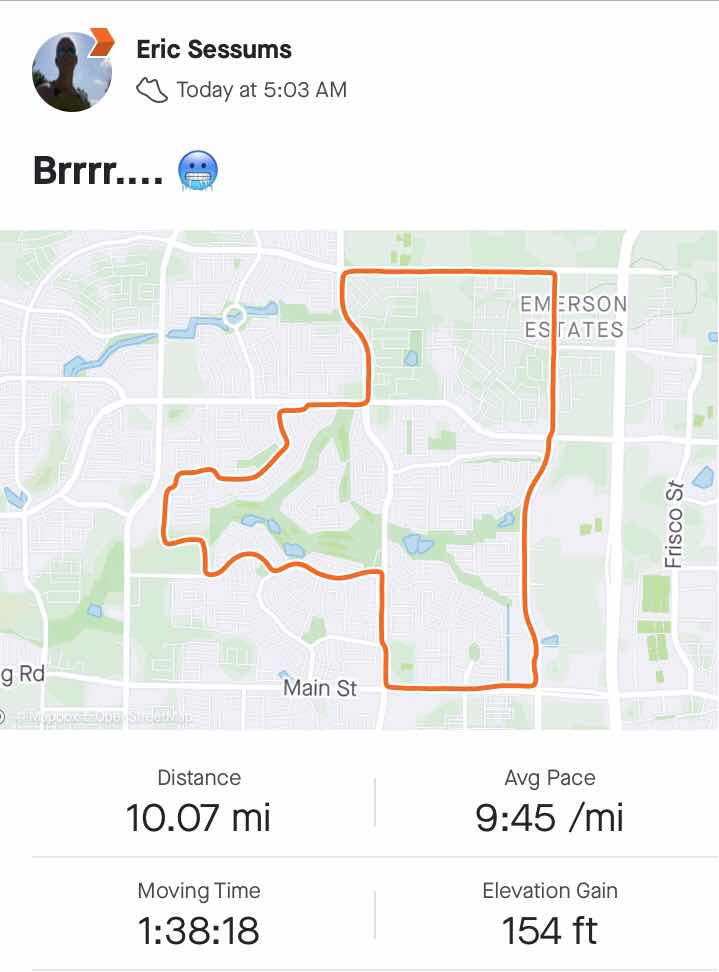The height and width of the screenshot is (972, 719).
Task: Open the run route map
Action: click(359, 480)
